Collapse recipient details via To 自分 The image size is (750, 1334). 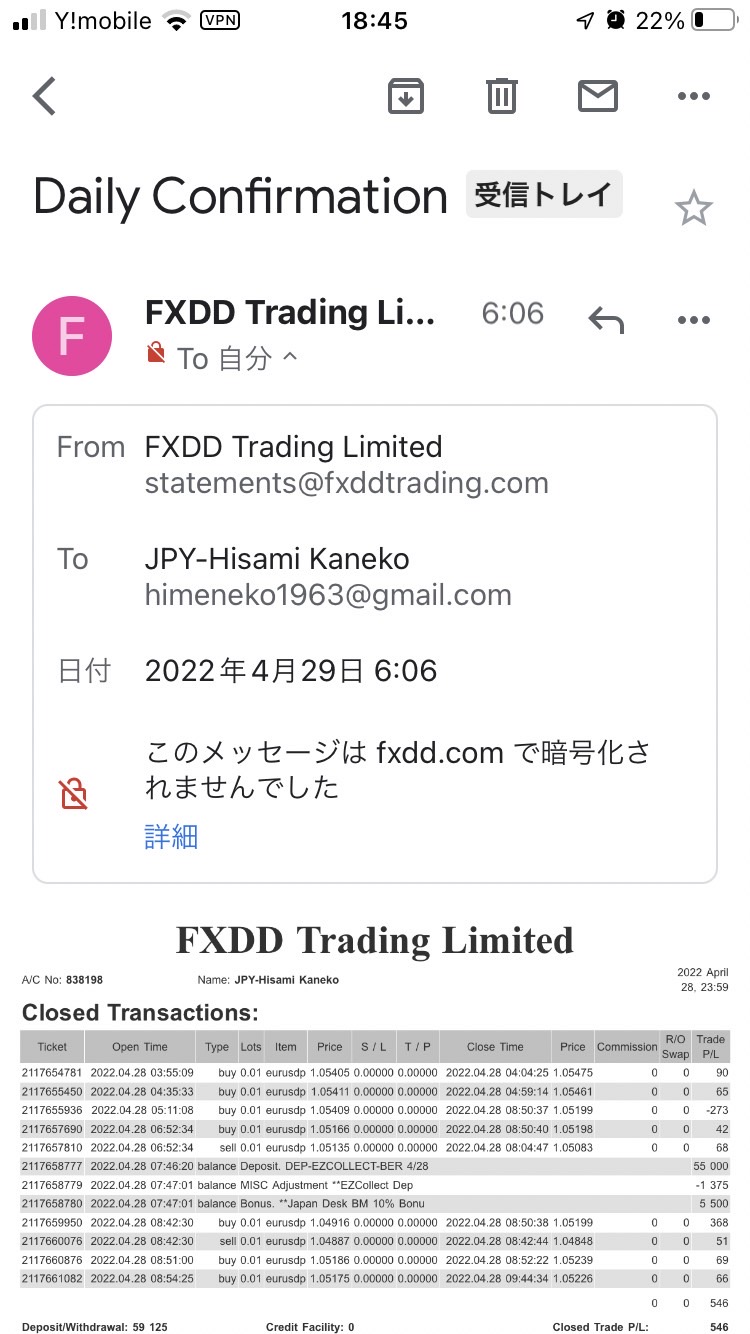237,357
